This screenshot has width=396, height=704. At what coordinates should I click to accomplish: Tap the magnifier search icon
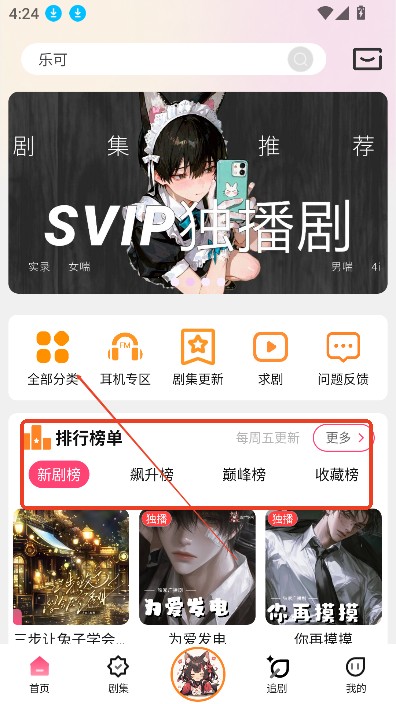300,59
